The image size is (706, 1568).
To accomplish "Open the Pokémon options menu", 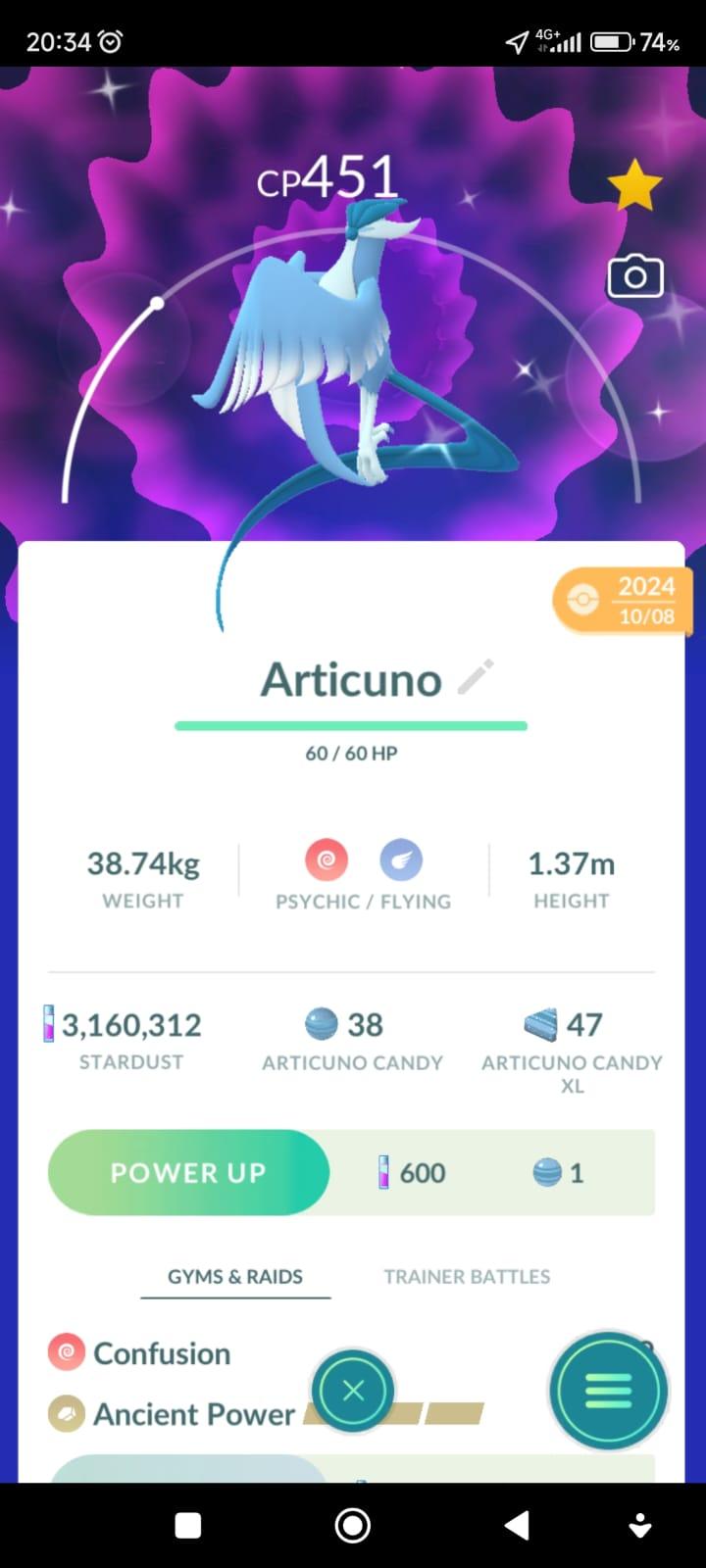I will (x=608, y=1390).
